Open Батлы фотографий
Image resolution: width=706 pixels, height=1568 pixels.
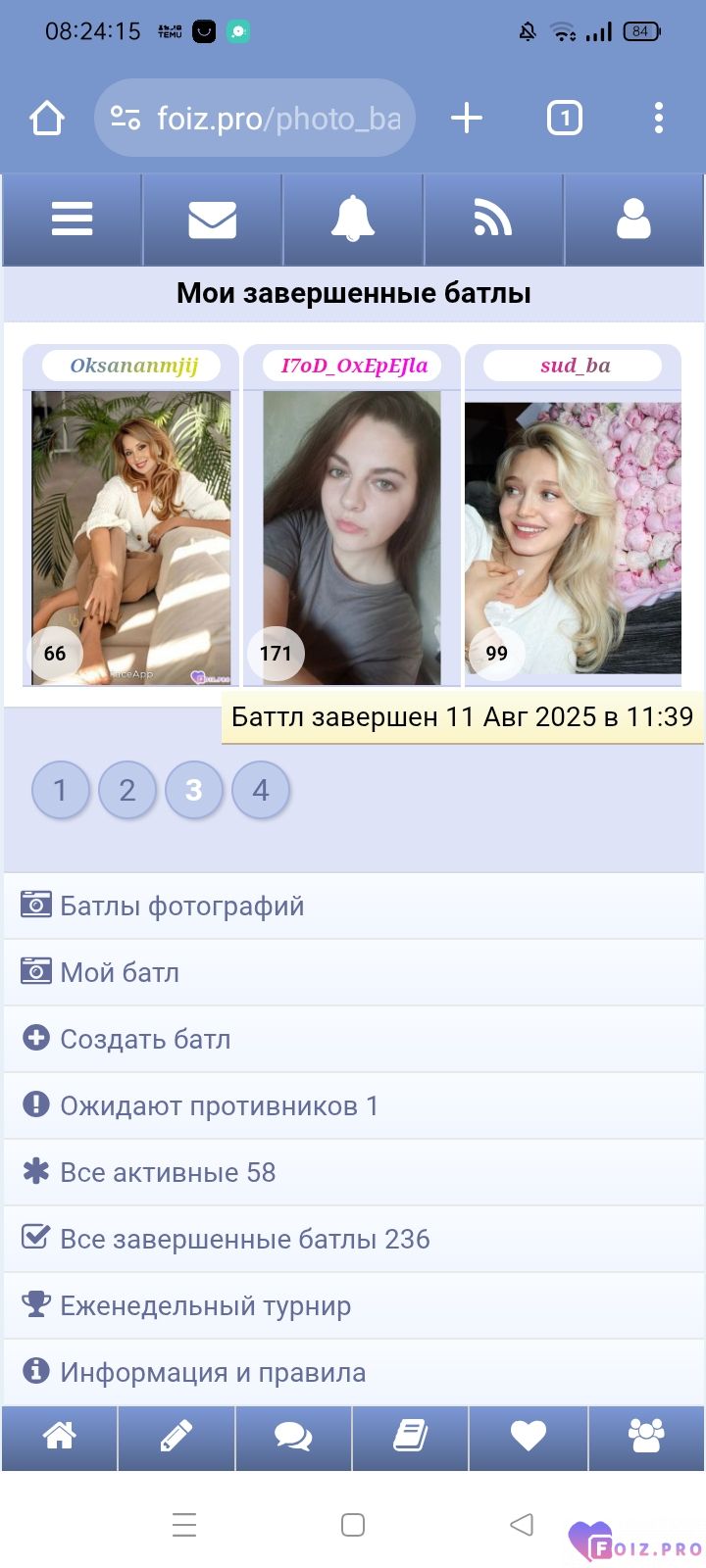182,906
